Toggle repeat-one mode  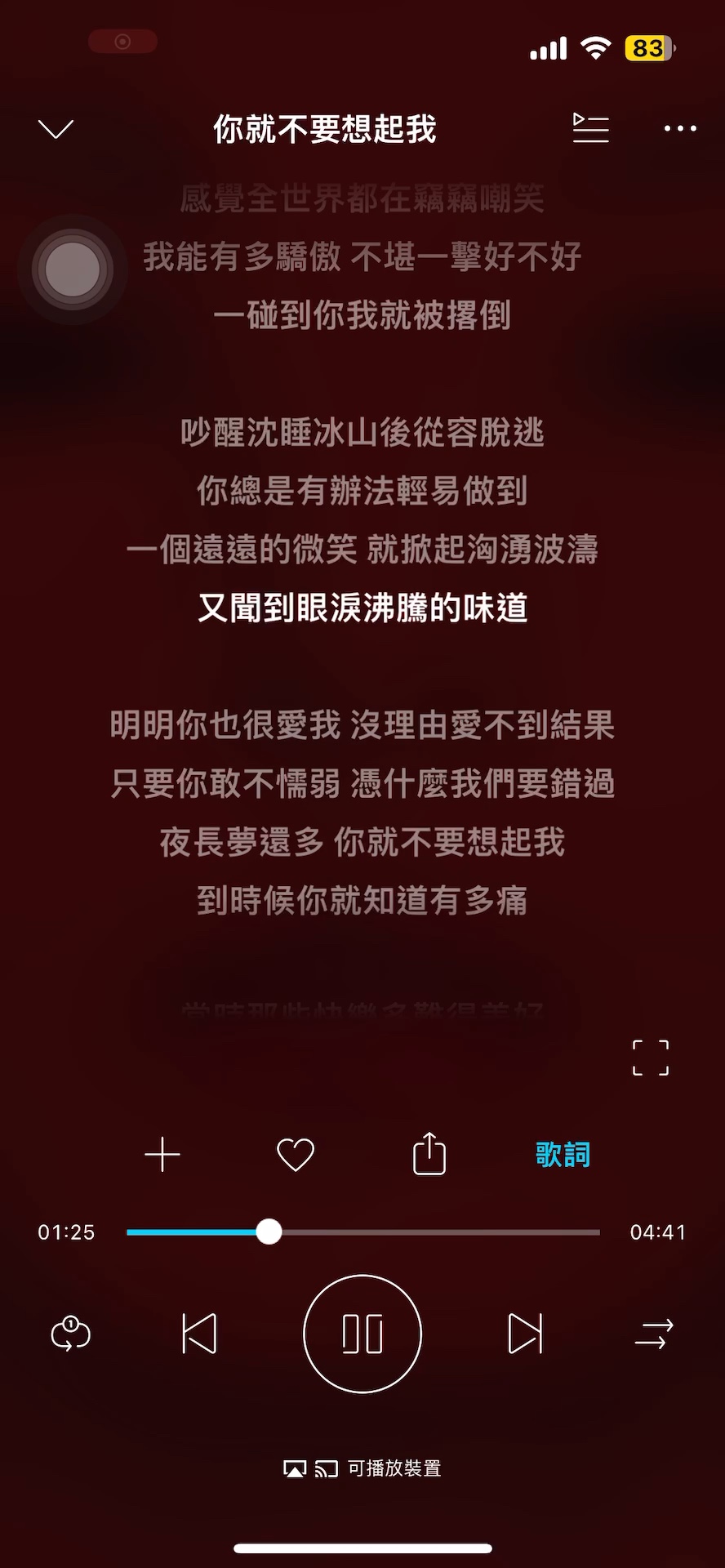point(71,1334)
